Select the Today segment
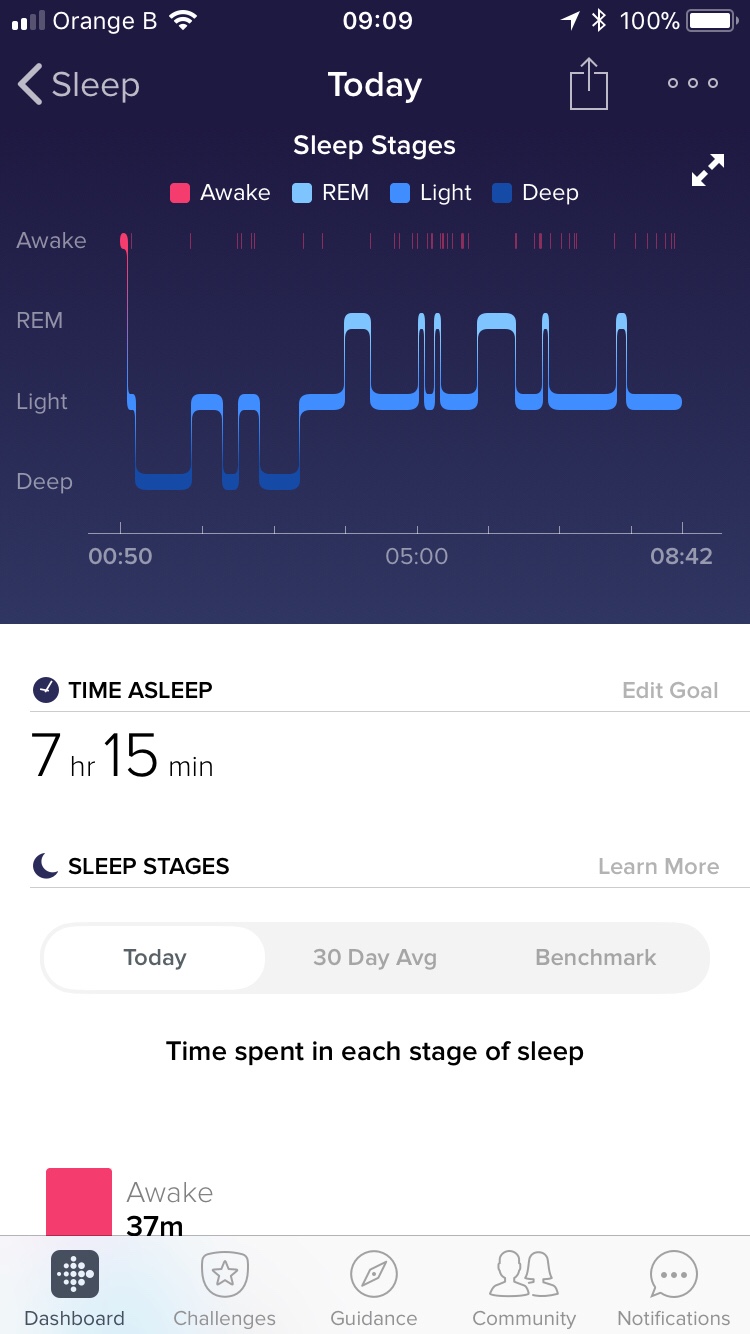 pyautogui.click(x=155, y=957)
